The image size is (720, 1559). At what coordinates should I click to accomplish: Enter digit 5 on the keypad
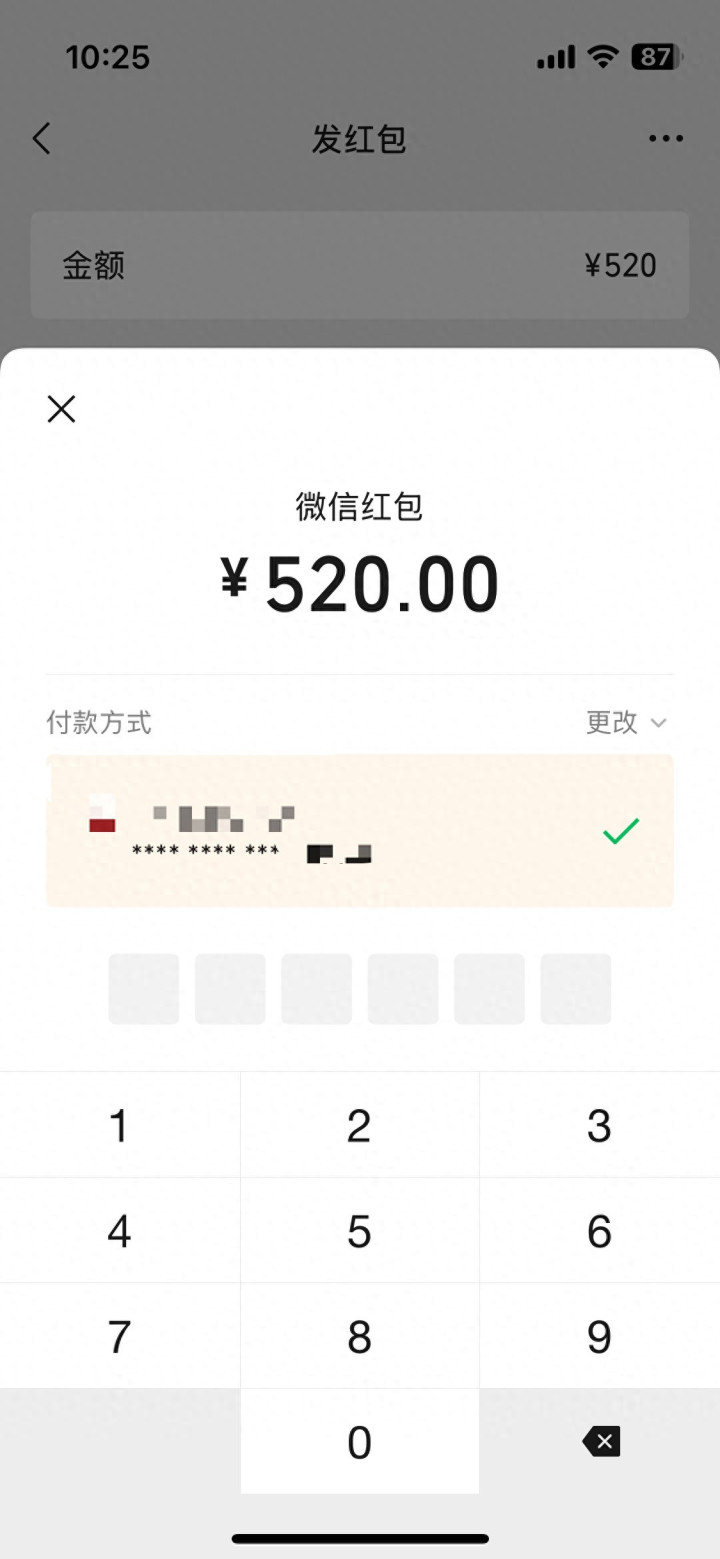[x=360, y=1231]
